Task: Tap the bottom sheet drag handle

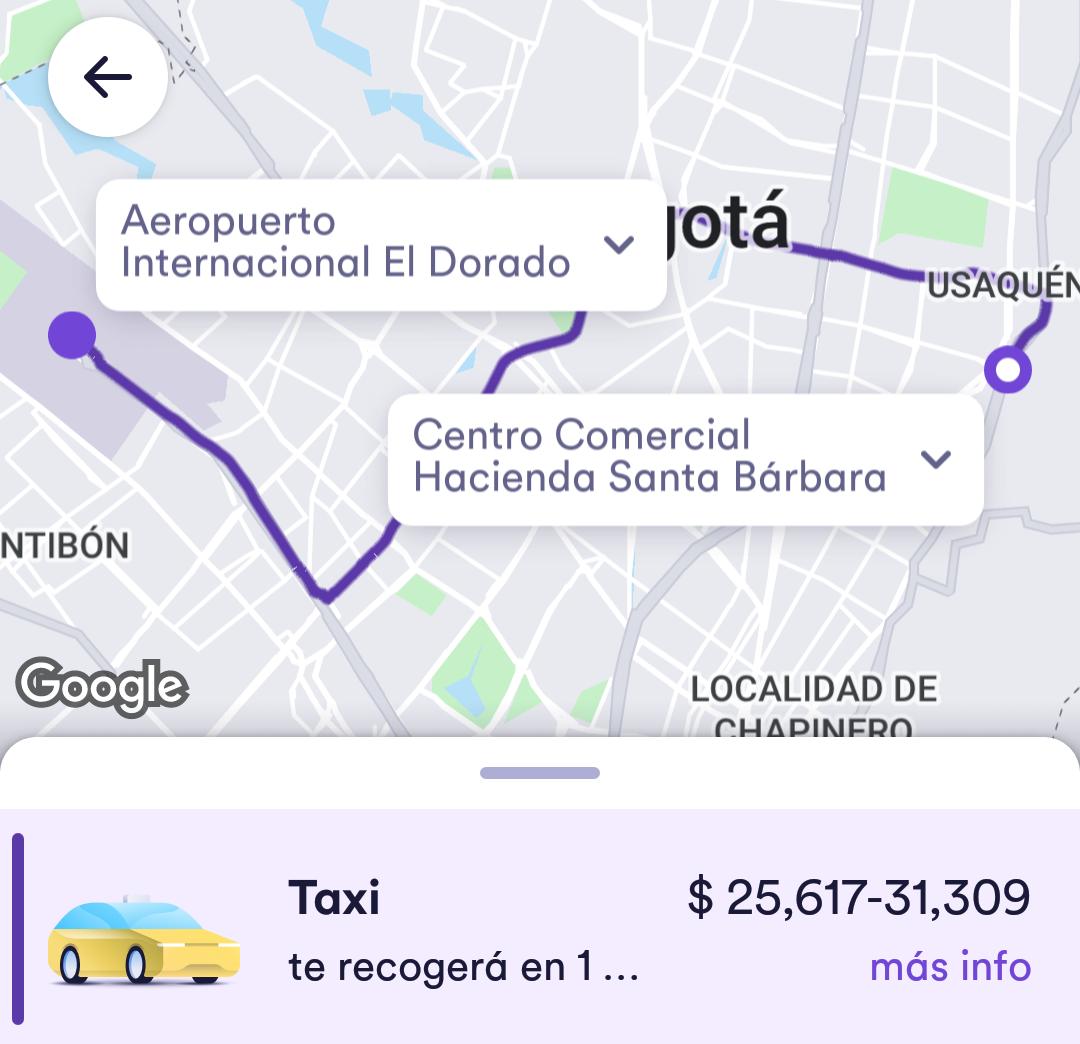Action: (x=540, y=773)
